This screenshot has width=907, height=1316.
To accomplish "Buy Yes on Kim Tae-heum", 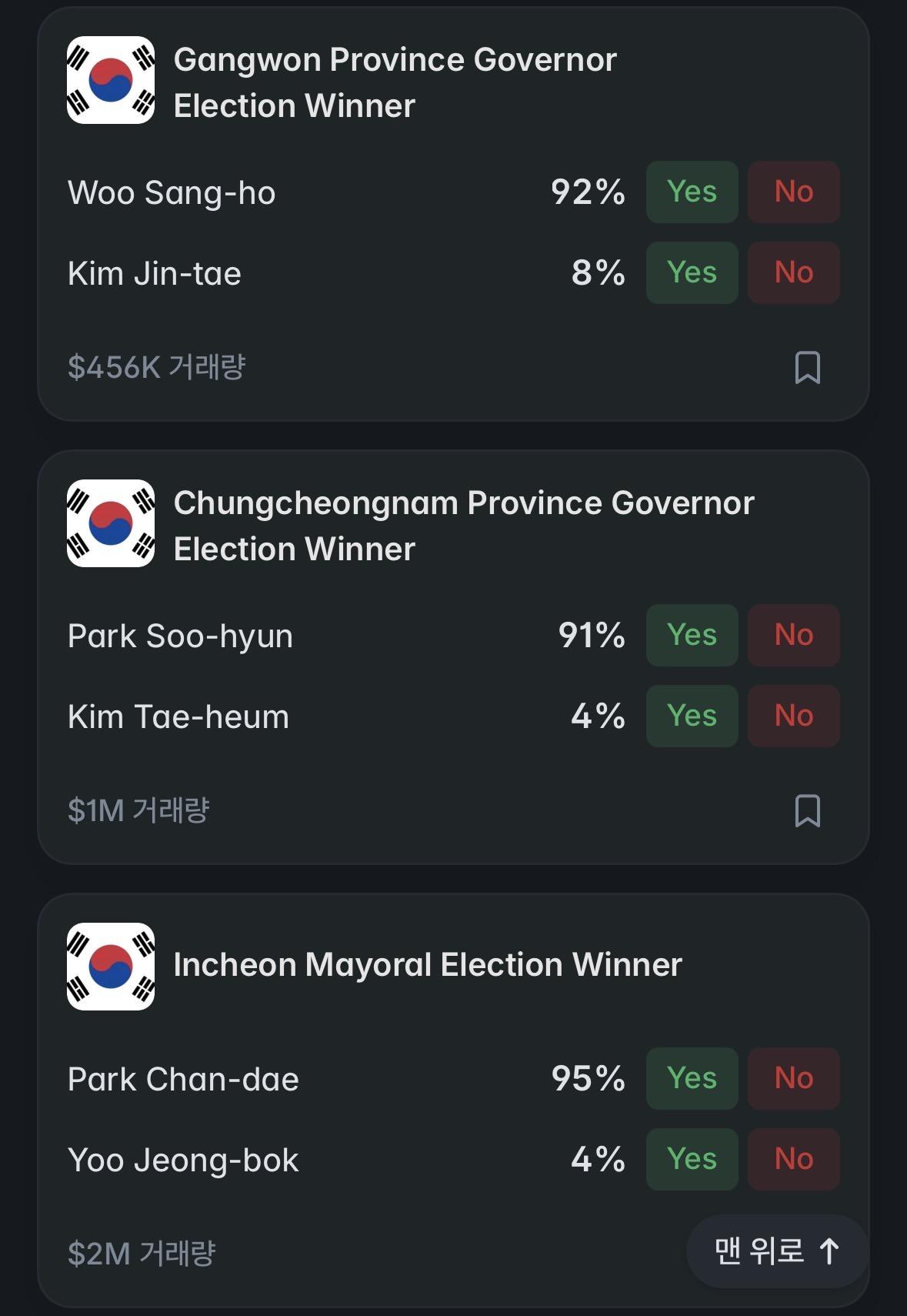I will point(691,716).
